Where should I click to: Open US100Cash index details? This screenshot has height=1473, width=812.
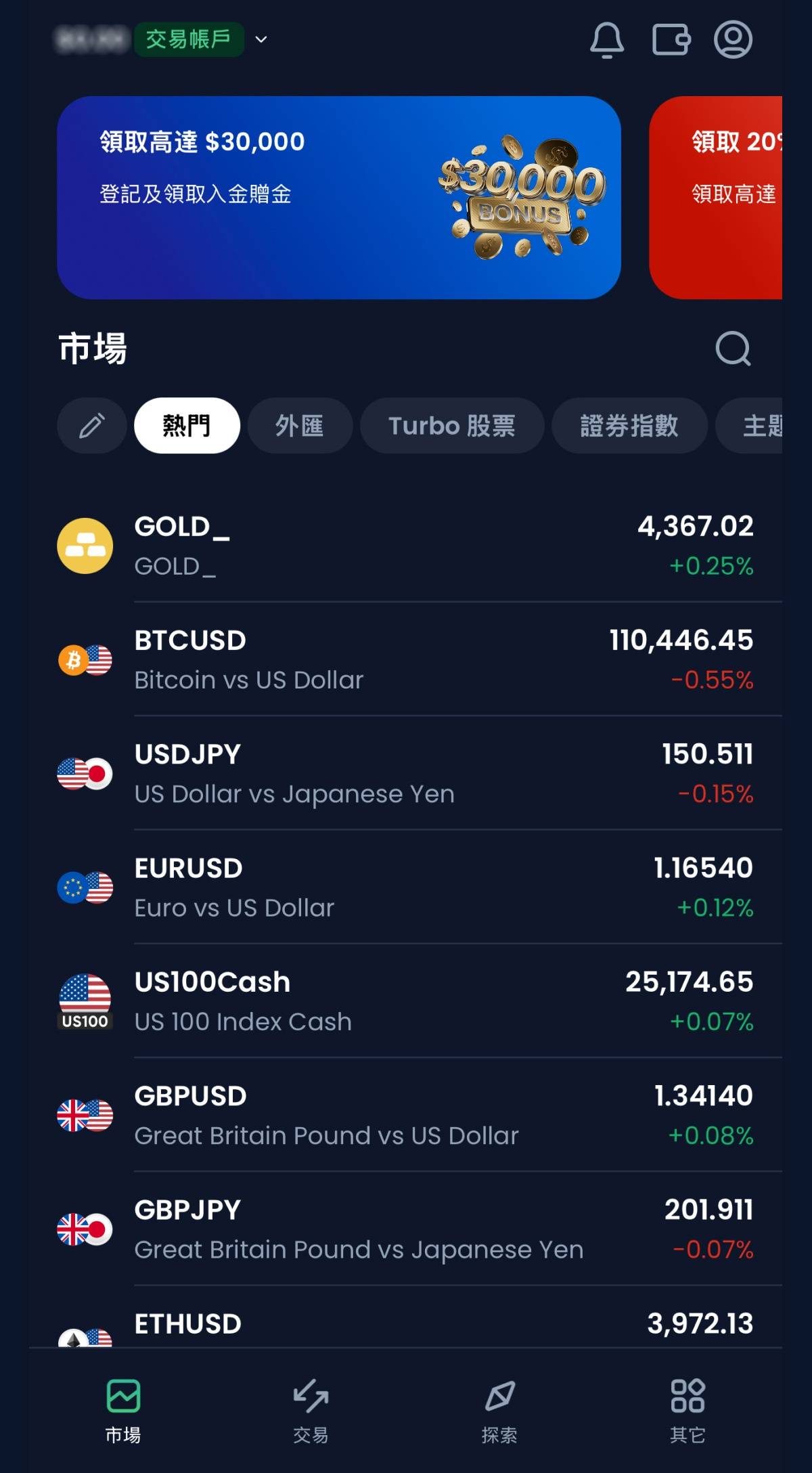(406, 1001)
